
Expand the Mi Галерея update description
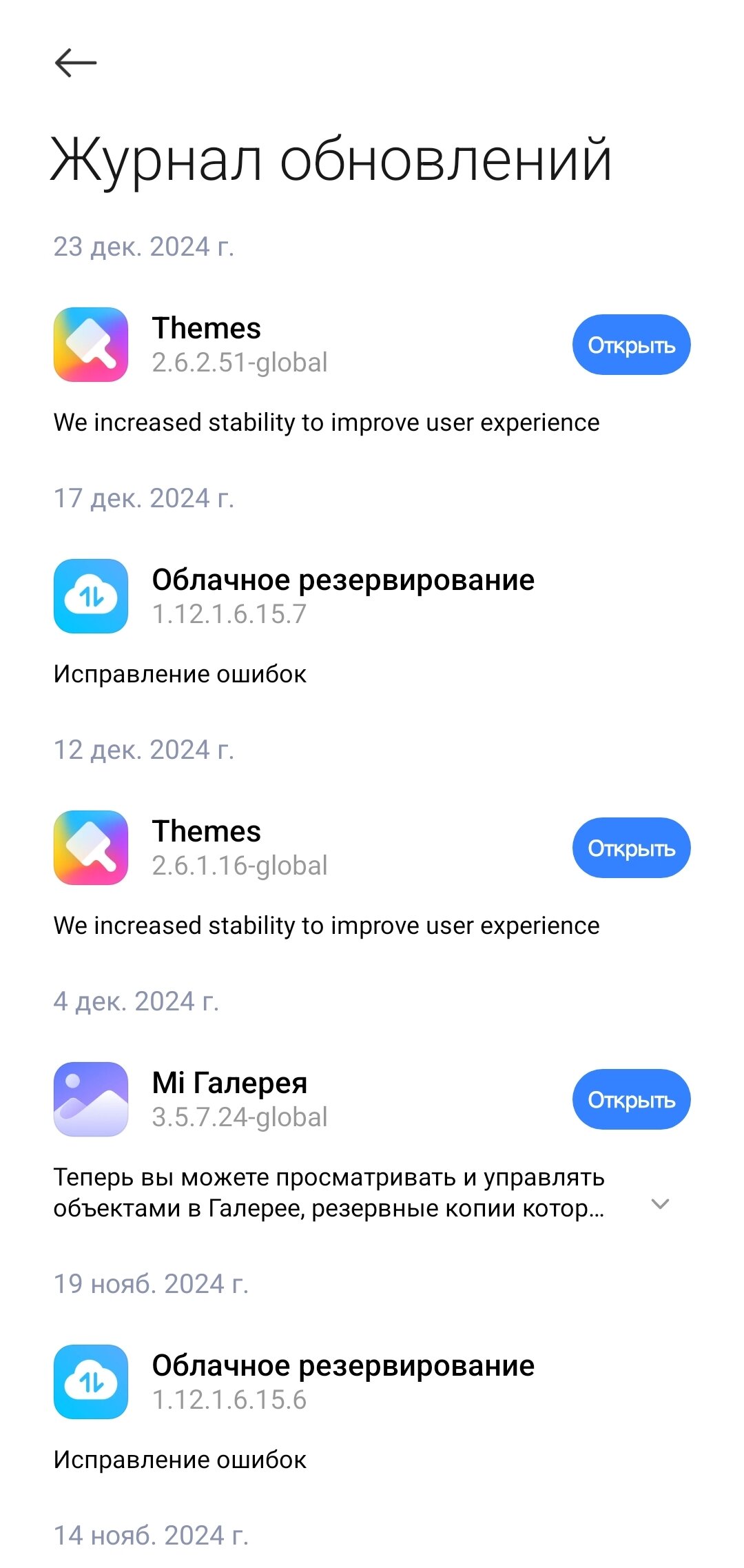(660, 1204)
